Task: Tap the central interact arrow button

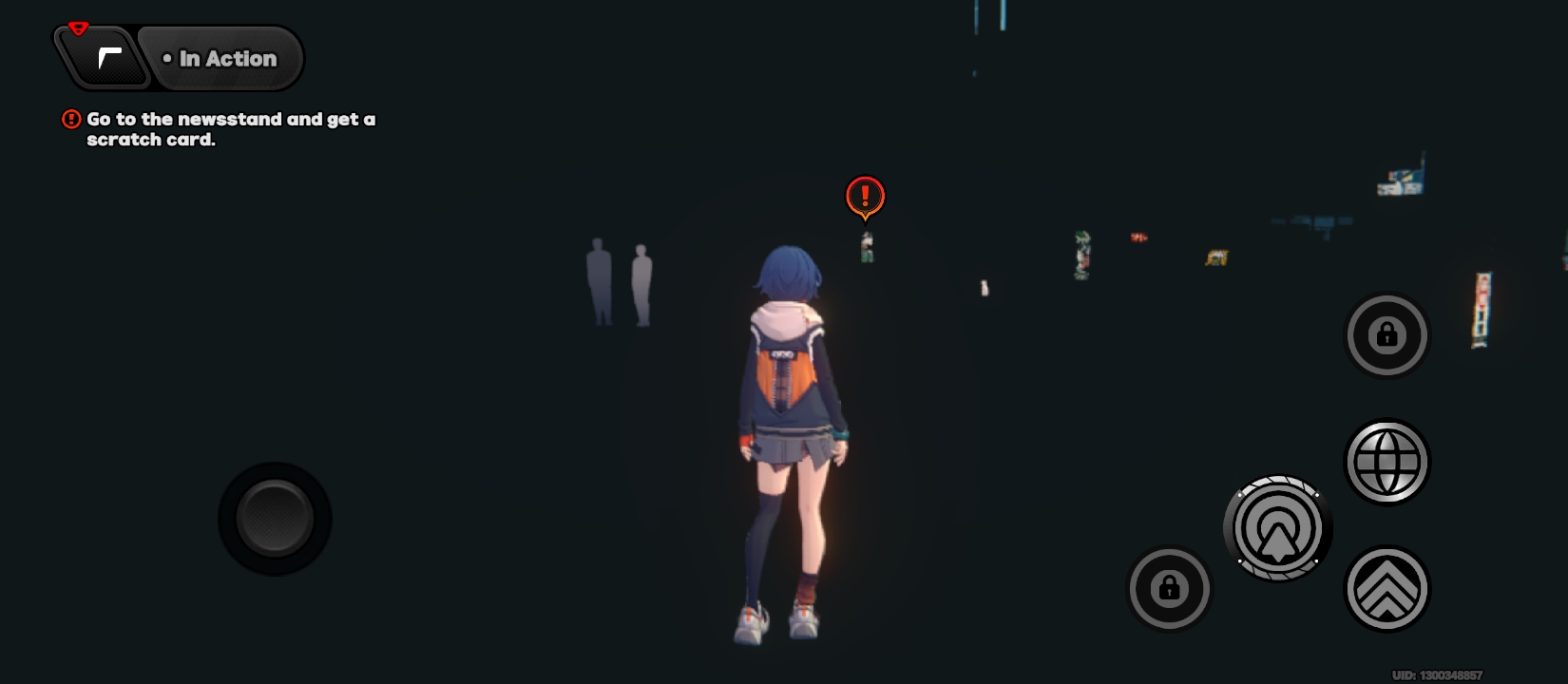Action: pos(1278,528)
